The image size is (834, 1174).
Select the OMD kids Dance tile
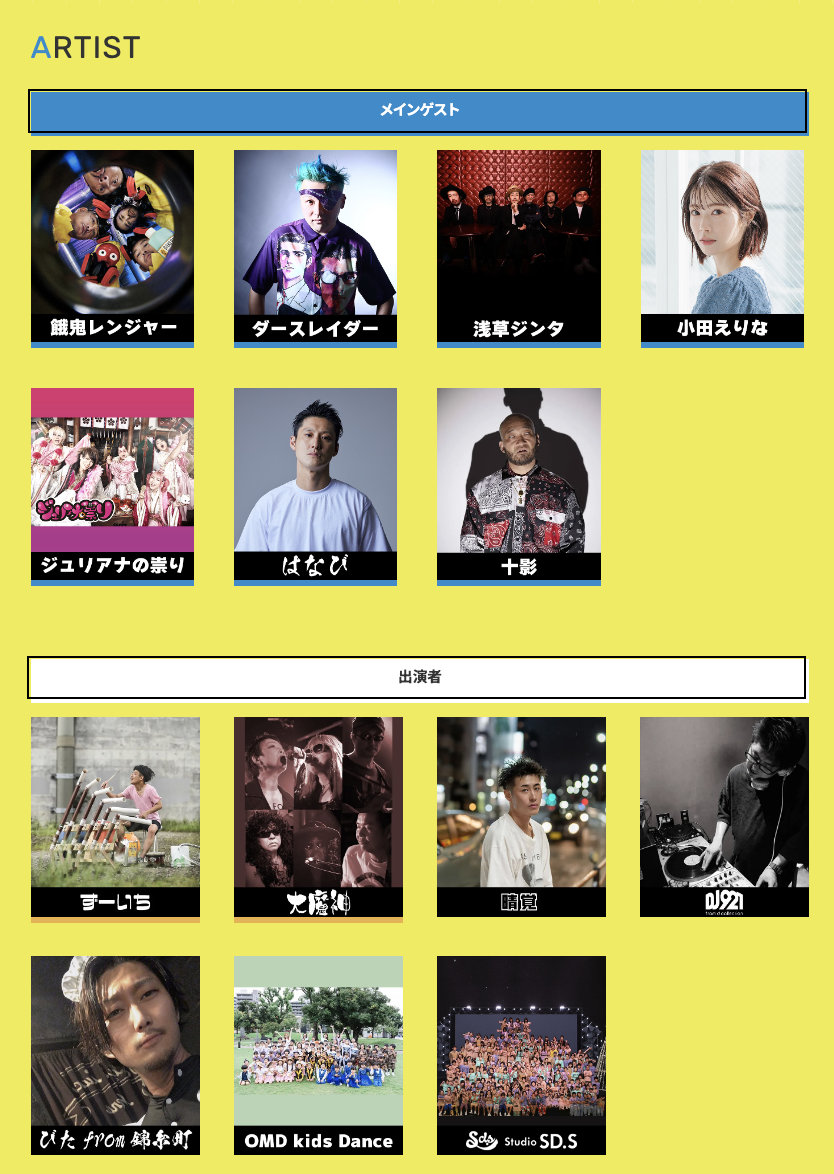point(318,1055)
